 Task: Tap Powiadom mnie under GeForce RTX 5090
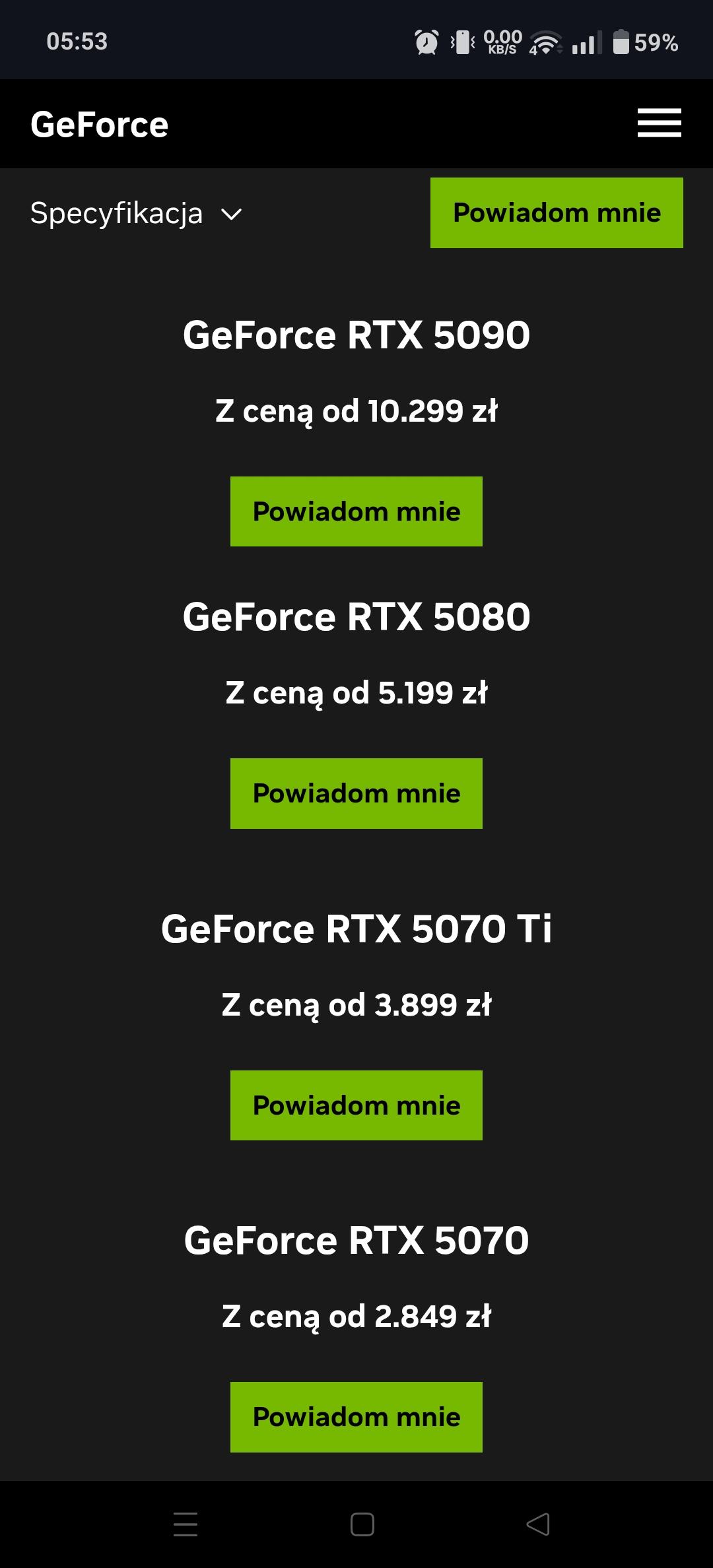tap(356, 511)
